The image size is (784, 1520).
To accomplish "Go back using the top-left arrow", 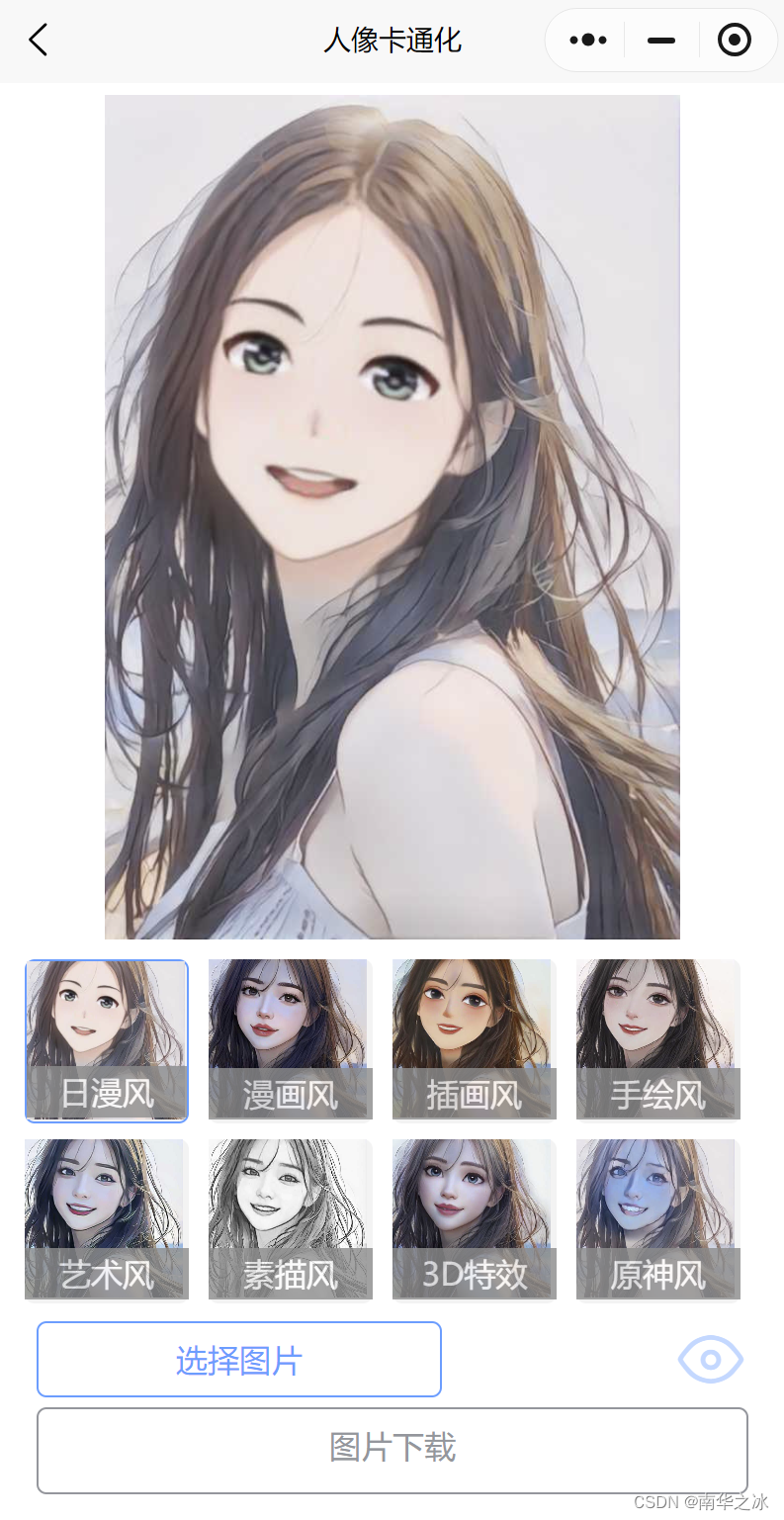I will [39, 41].
